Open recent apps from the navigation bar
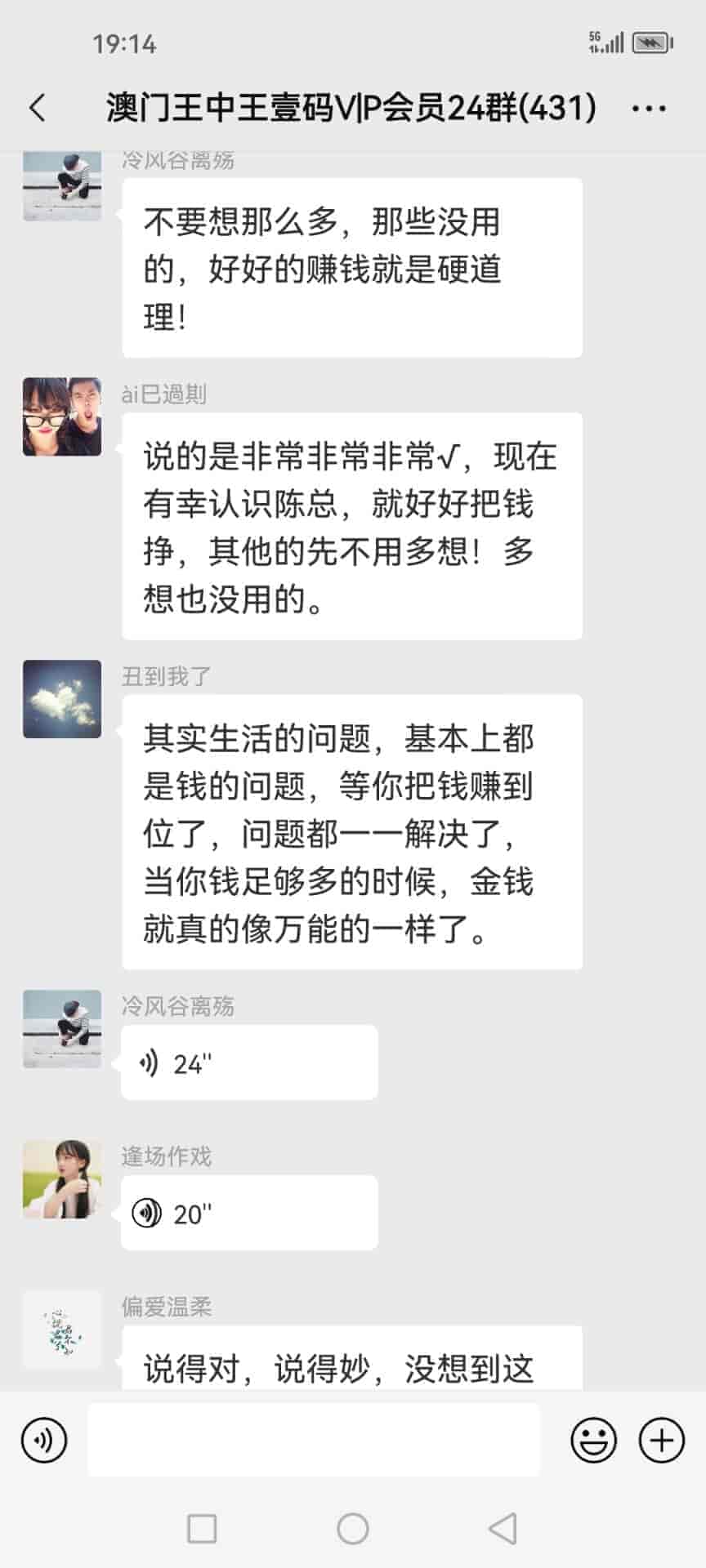Image resolution: width=706 pixels, height=1568 pixels. tap(202, 1528)
